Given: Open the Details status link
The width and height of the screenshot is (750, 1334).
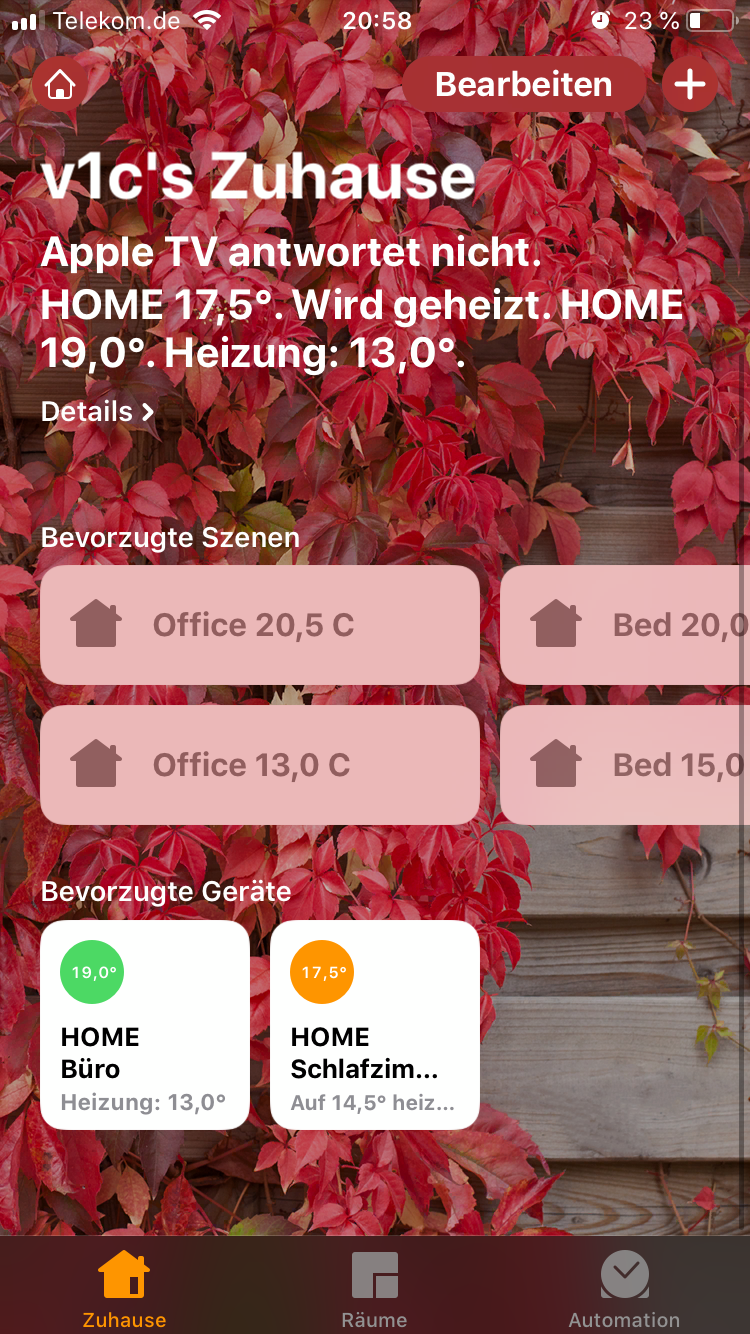Looking at the screenshot, I should tap(98, 411).
